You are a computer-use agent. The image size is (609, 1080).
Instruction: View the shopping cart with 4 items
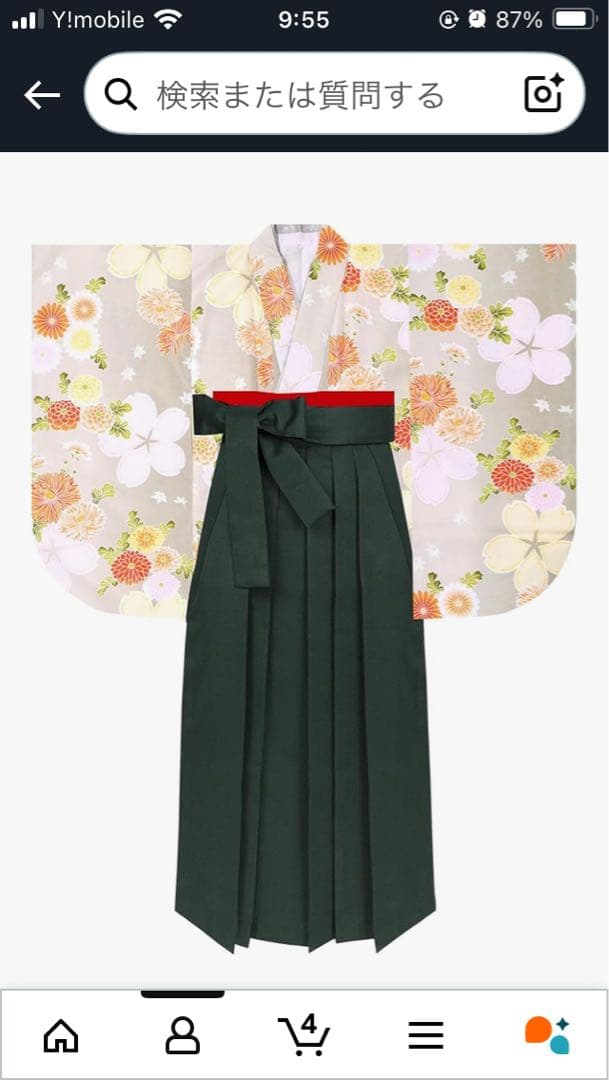303,1034
